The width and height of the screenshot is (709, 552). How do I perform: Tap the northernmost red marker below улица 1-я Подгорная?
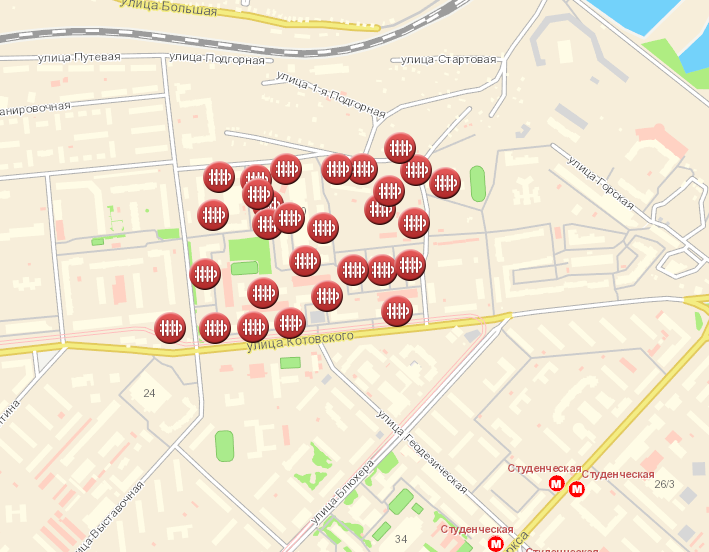point(400,148)
